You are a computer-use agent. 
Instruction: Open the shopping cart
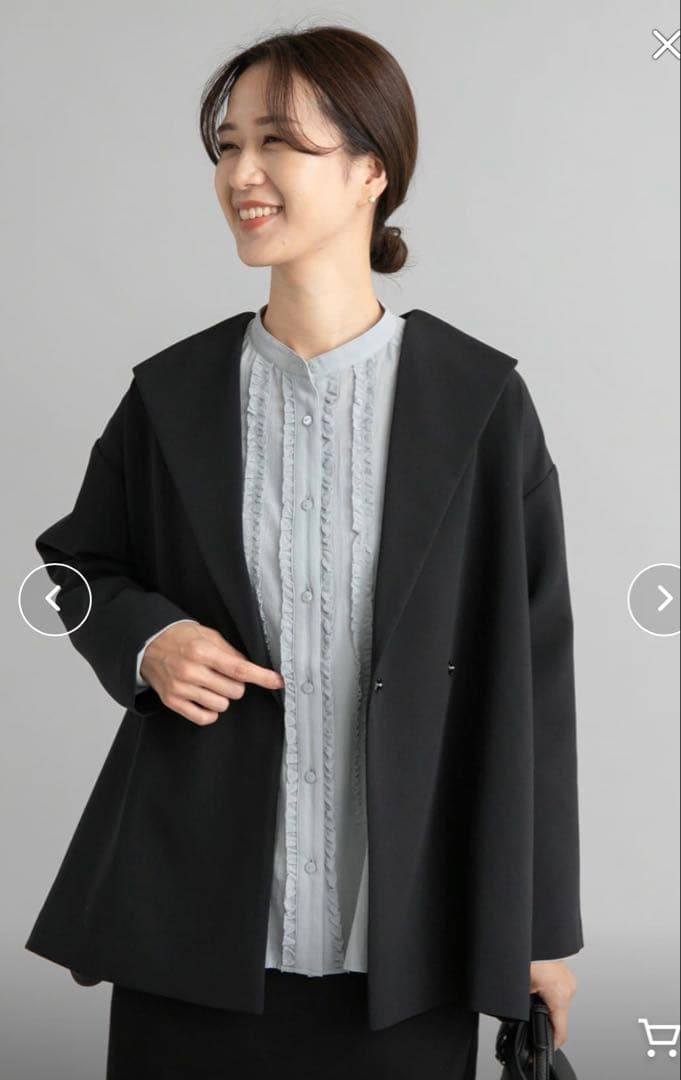[x=658, y=1038]
